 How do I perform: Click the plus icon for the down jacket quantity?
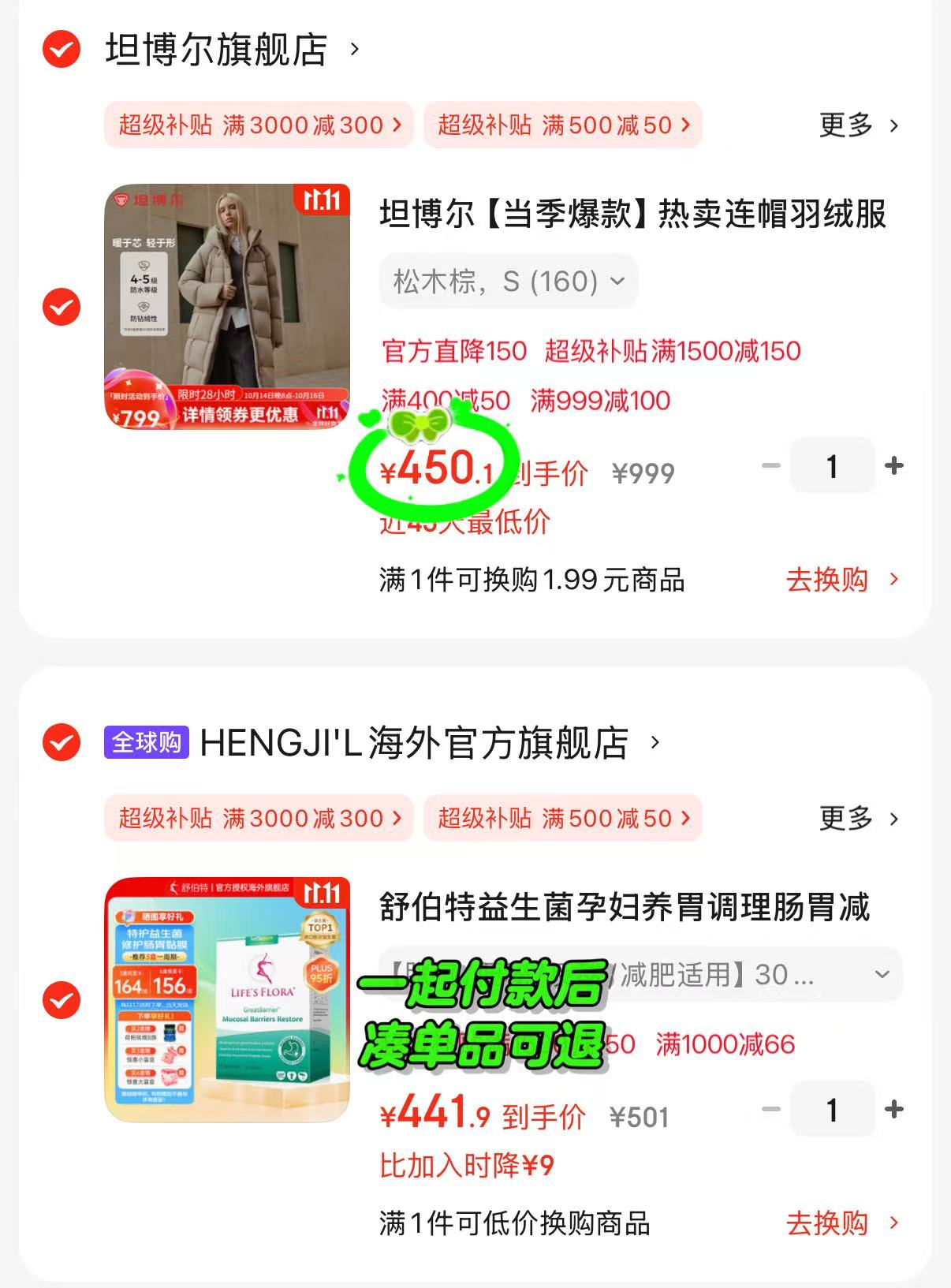click(895, 466)
